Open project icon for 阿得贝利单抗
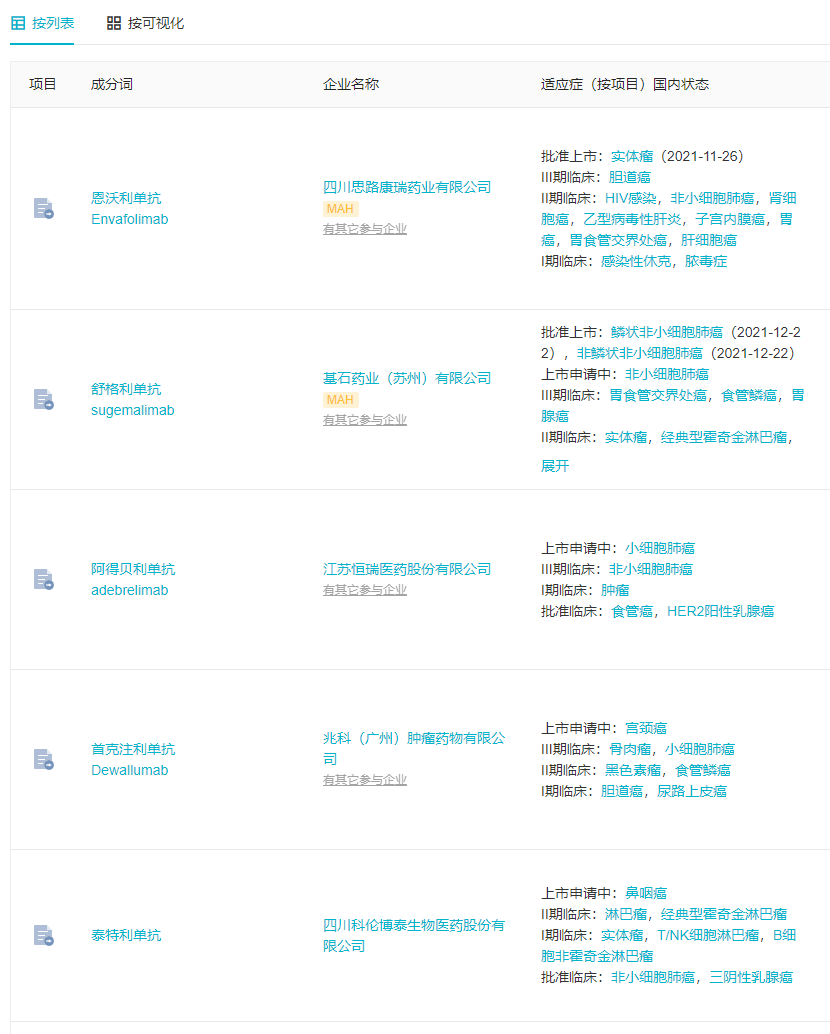The width and height of the screenshot is (830, 1034). [x=43, y=579]
